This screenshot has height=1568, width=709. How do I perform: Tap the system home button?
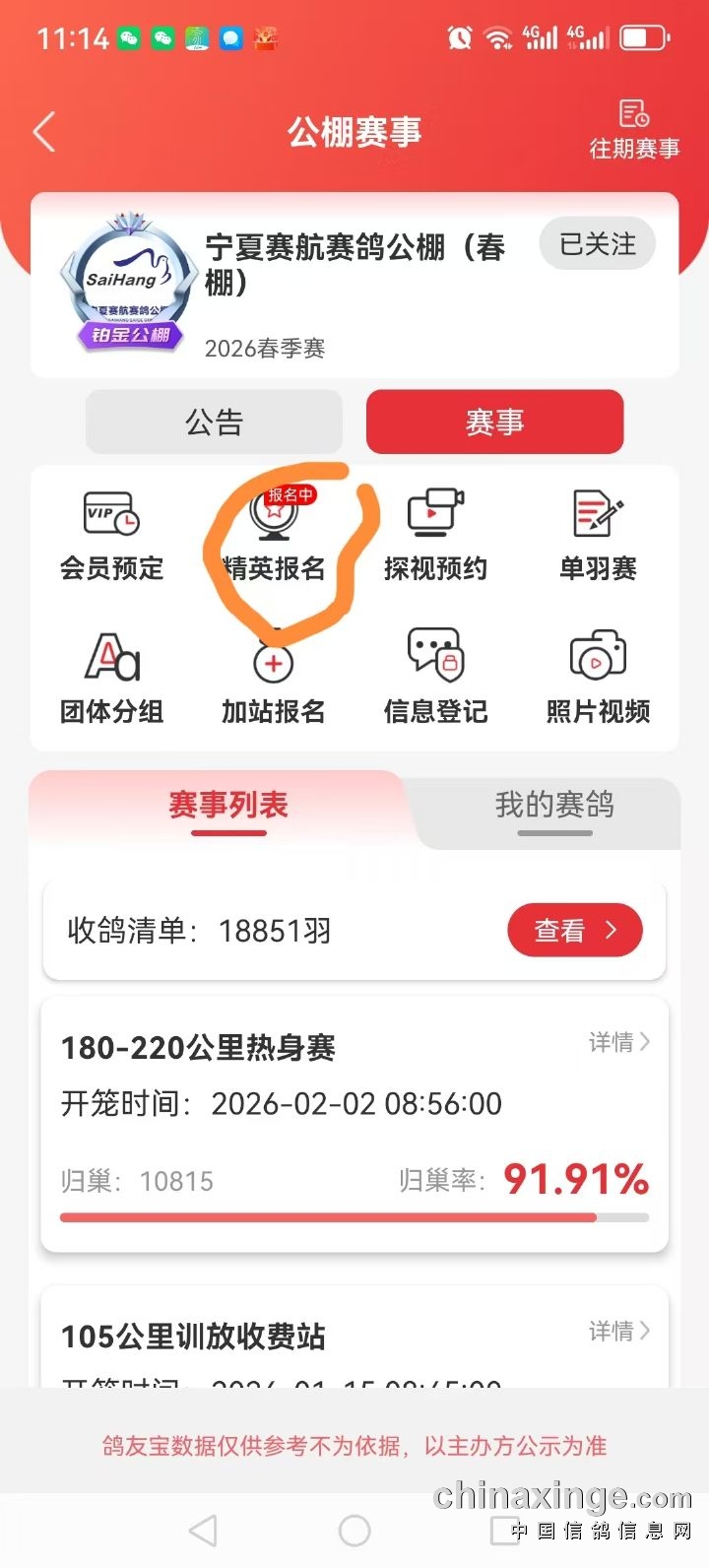coord(354,1531)
